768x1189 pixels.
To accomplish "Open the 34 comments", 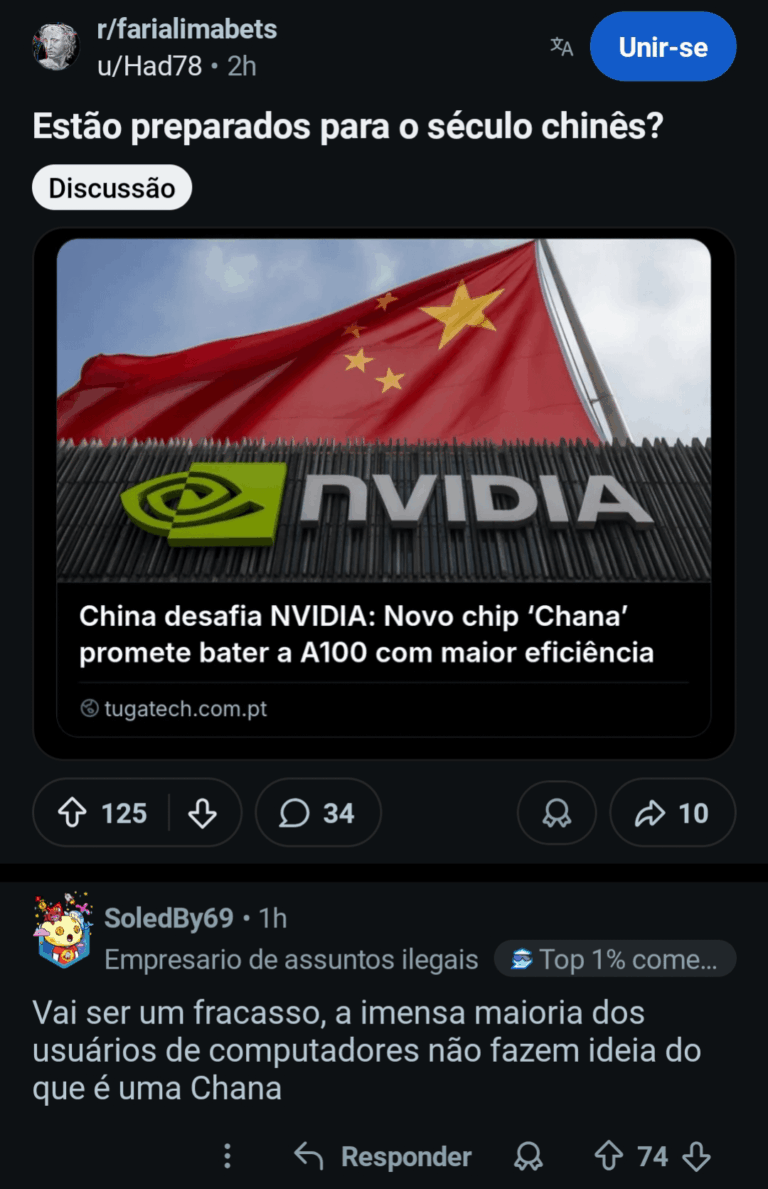I will click(318, 814).
